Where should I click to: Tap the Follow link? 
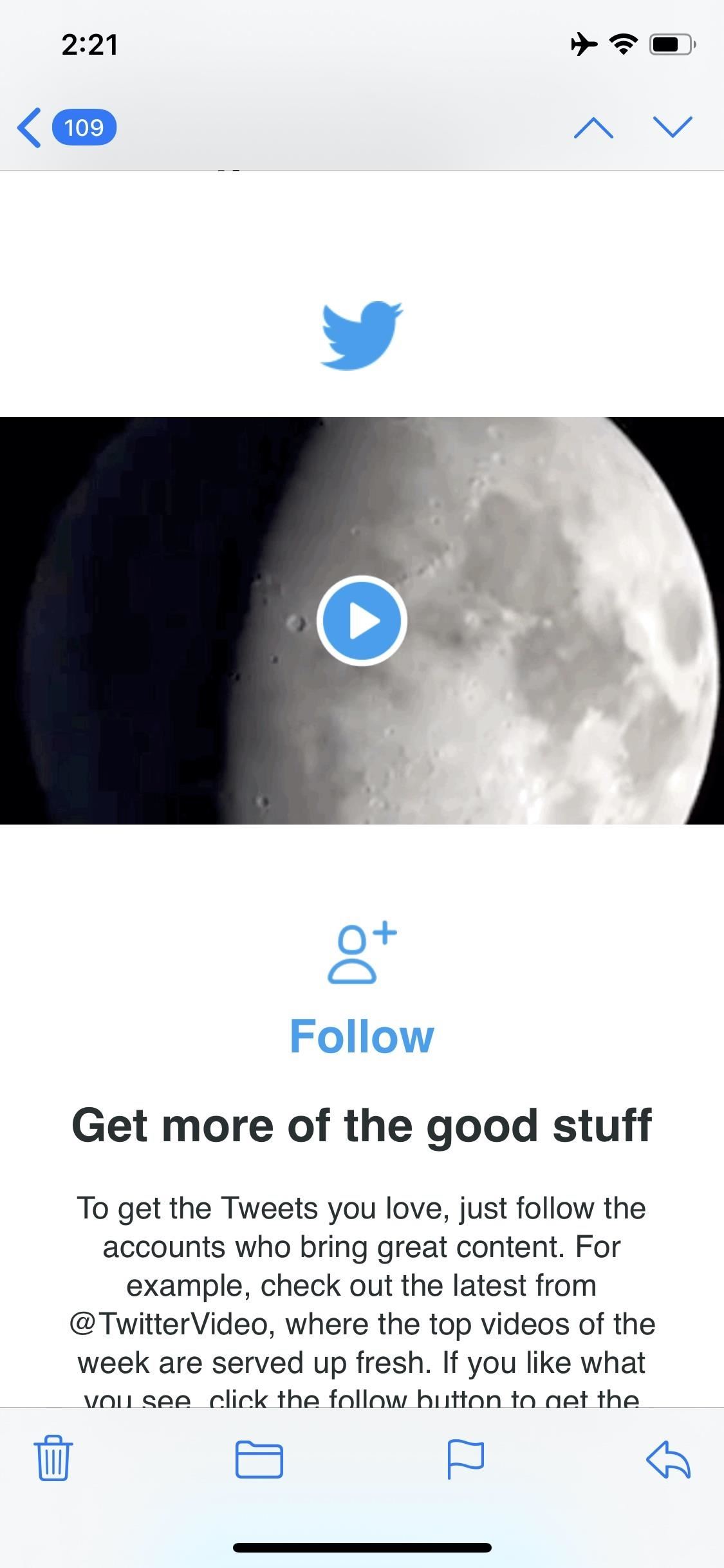click(x=362, y=1036)
